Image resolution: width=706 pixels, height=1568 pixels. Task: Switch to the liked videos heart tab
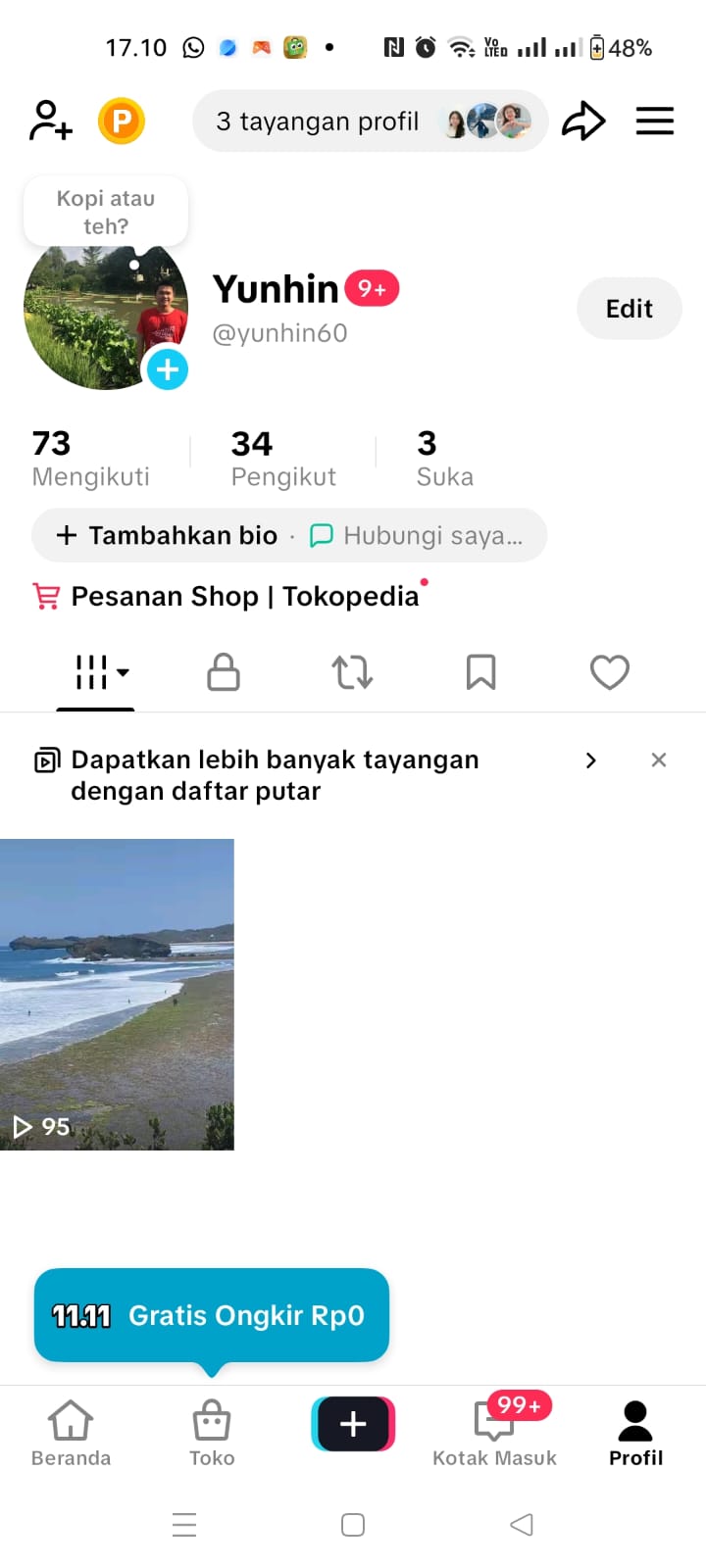tap(609, 672)
